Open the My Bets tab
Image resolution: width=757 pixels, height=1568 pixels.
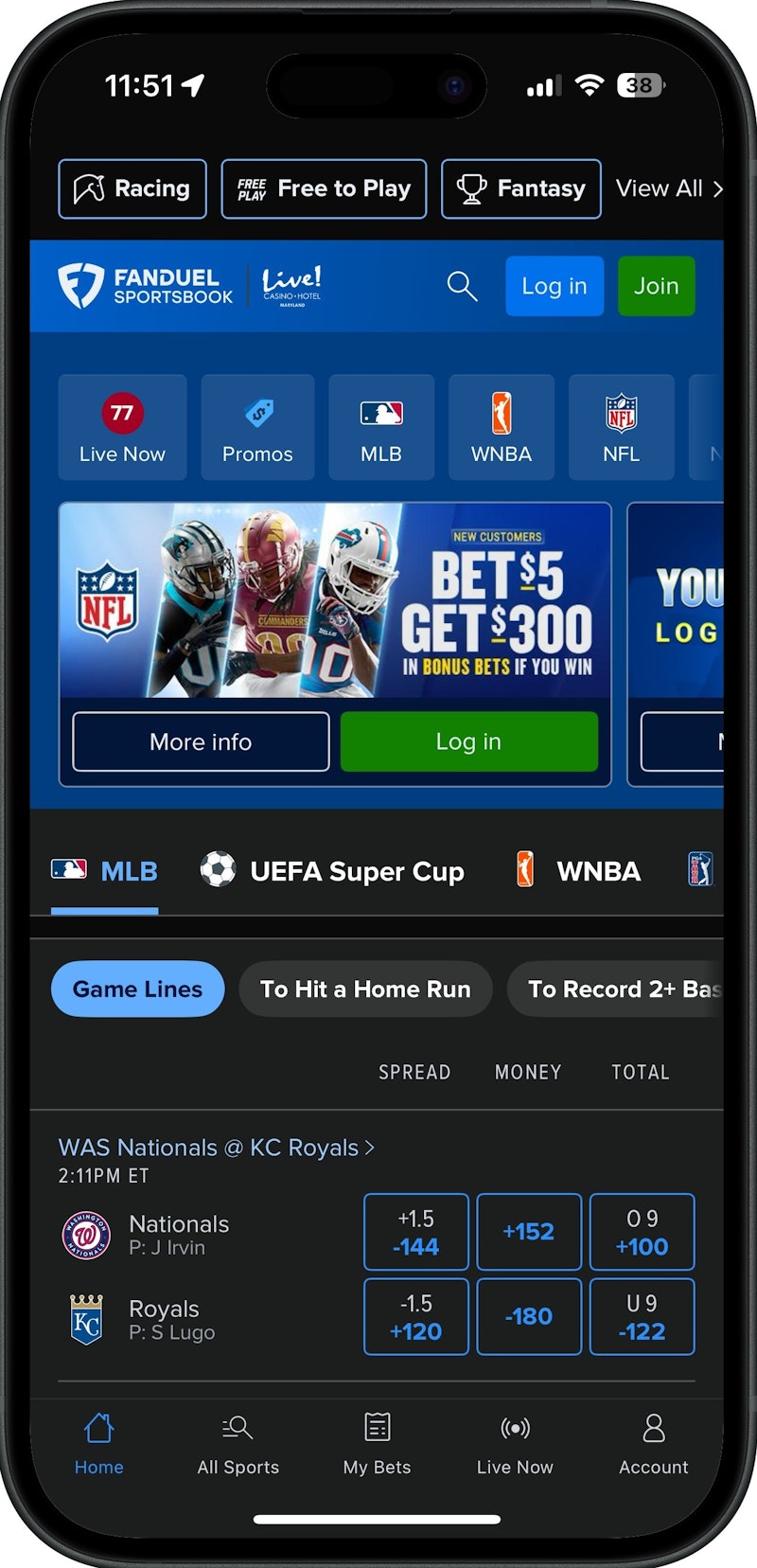(377, 1444)
